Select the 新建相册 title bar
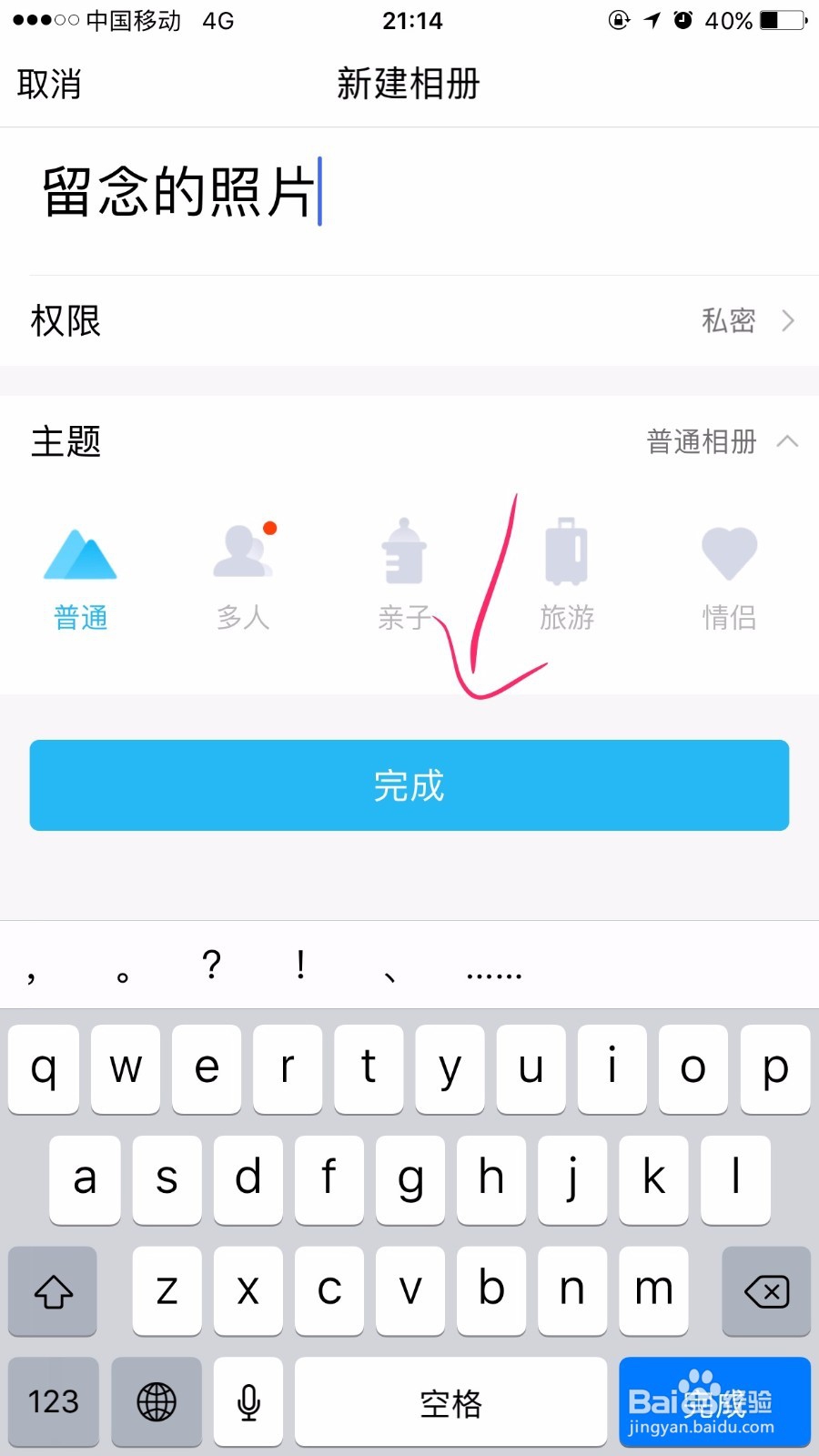This screenshot has width=819, height=1456. (409, 84)
